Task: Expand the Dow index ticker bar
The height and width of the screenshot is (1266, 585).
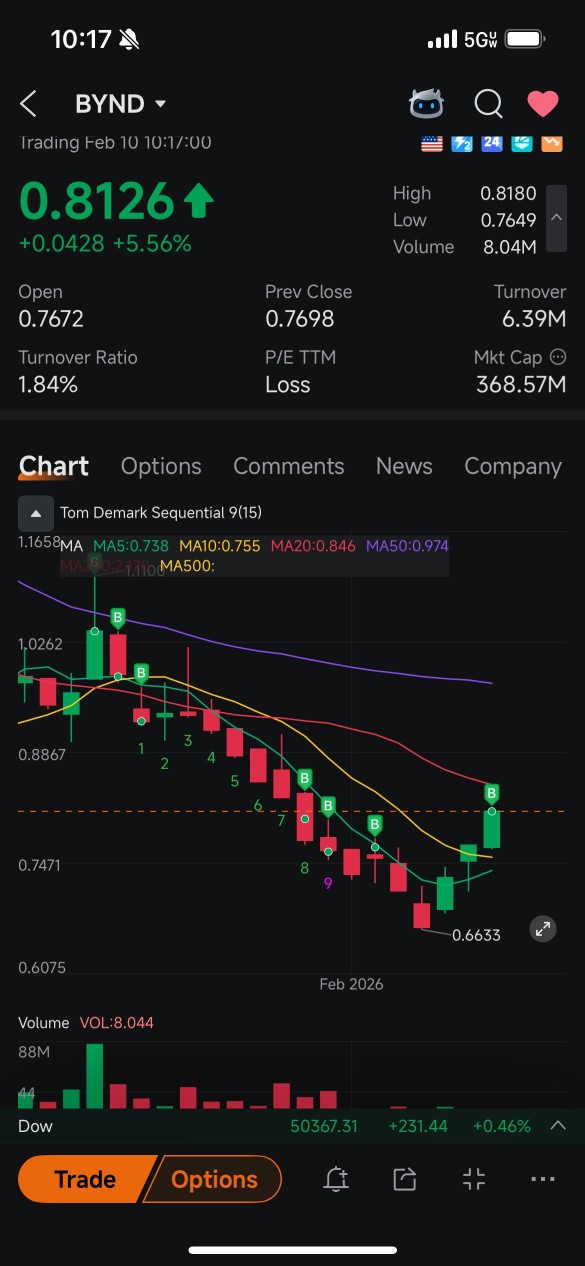Action: [558, 1126]
